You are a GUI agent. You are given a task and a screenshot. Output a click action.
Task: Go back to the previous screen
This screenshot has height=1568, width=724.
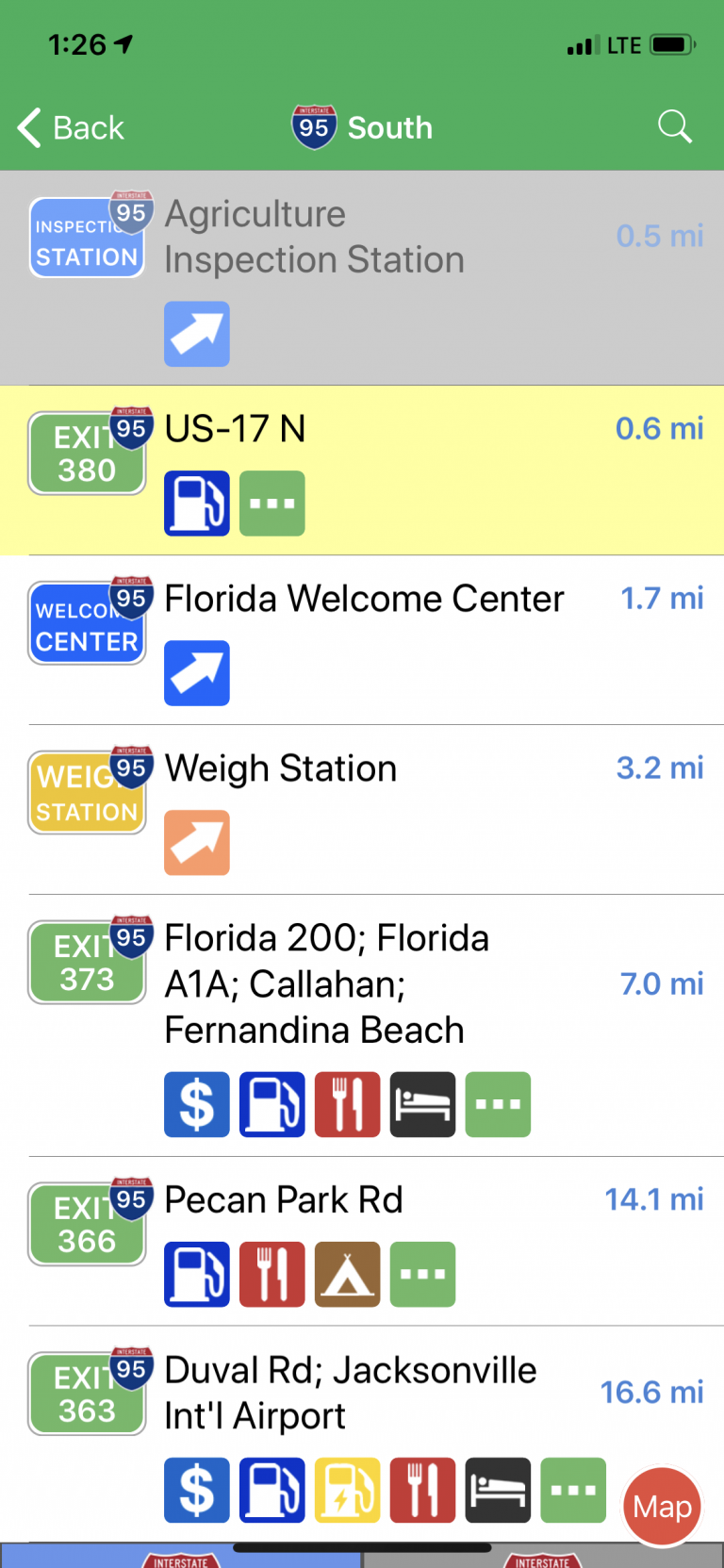point(69,125)
